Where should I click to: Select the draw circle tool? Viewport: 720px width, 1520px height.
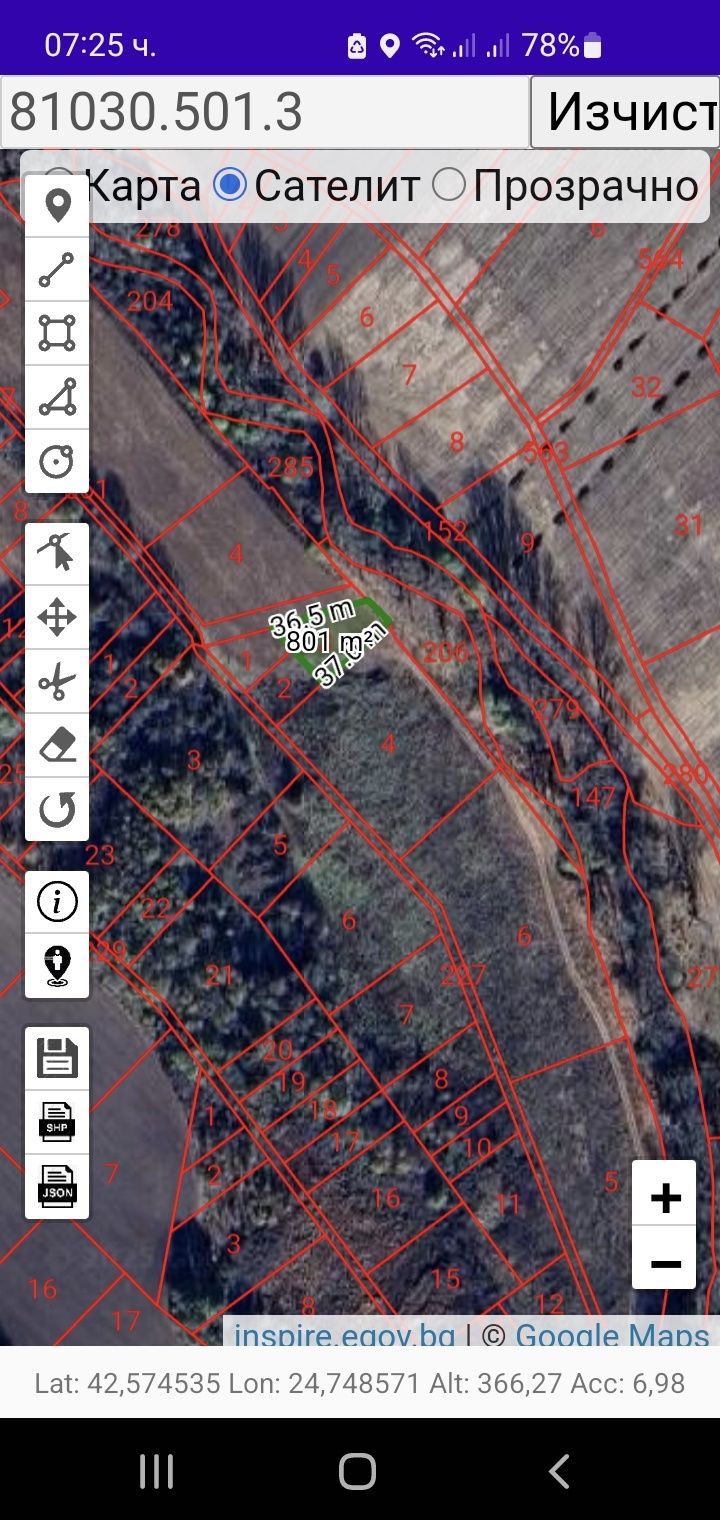point(57,461)
